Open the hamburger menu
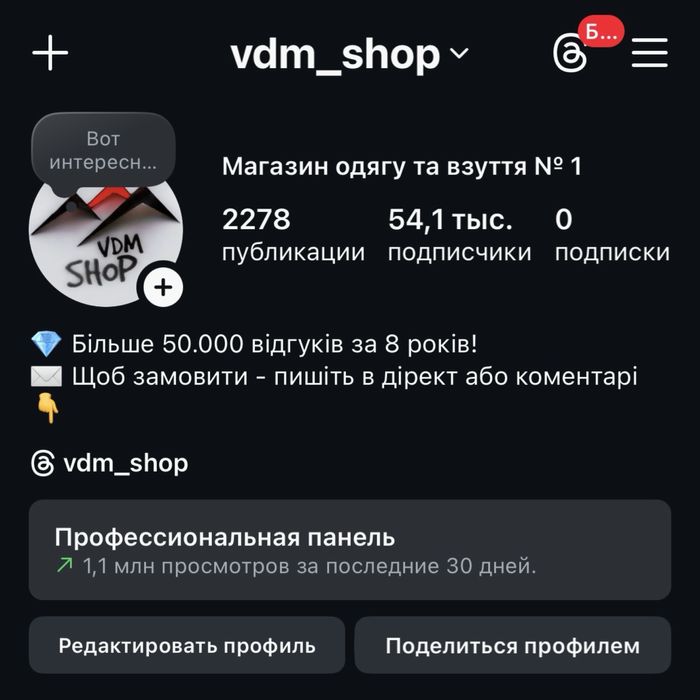This screenshot has height=700, width=700. (650, 54)
